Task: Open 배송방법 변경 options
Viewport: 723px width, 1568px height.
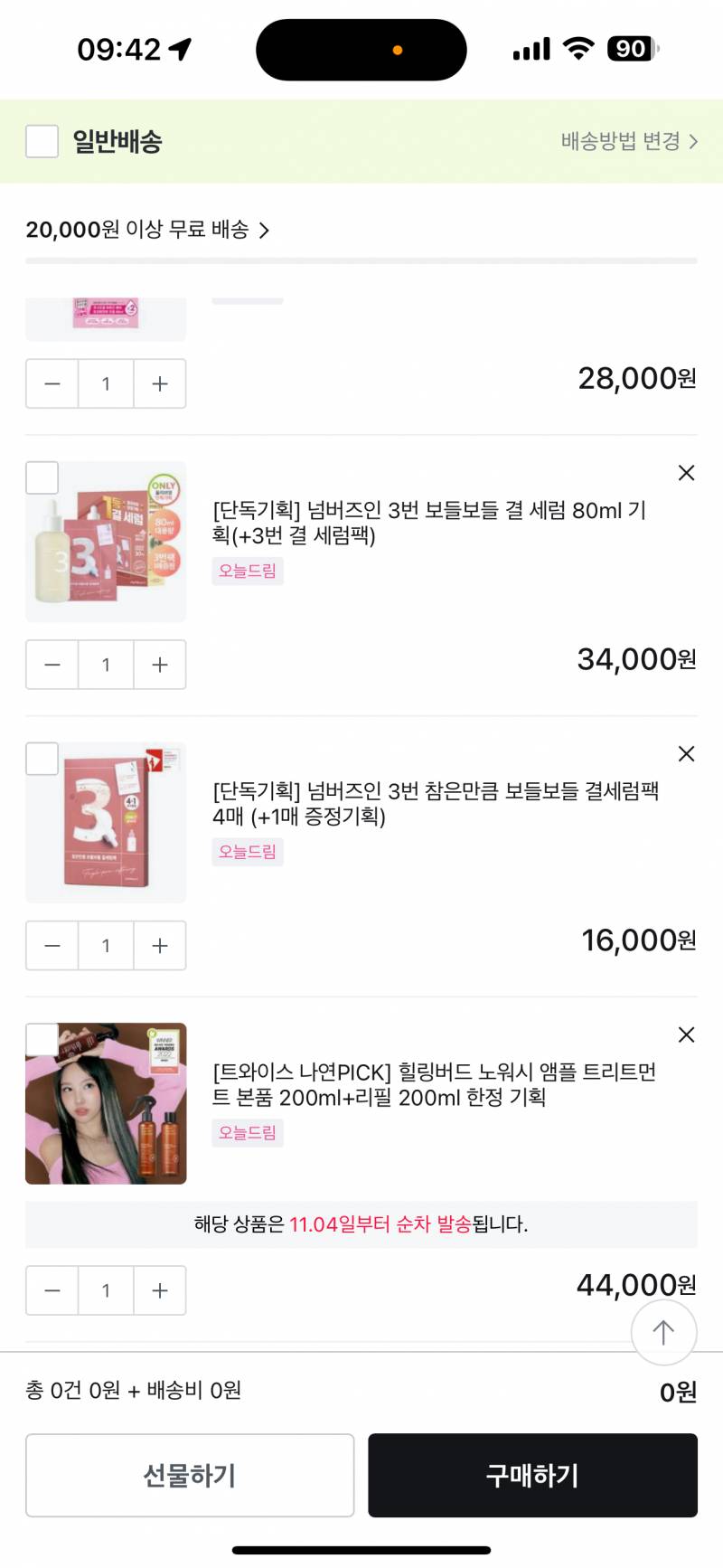Action: point(626,142)
